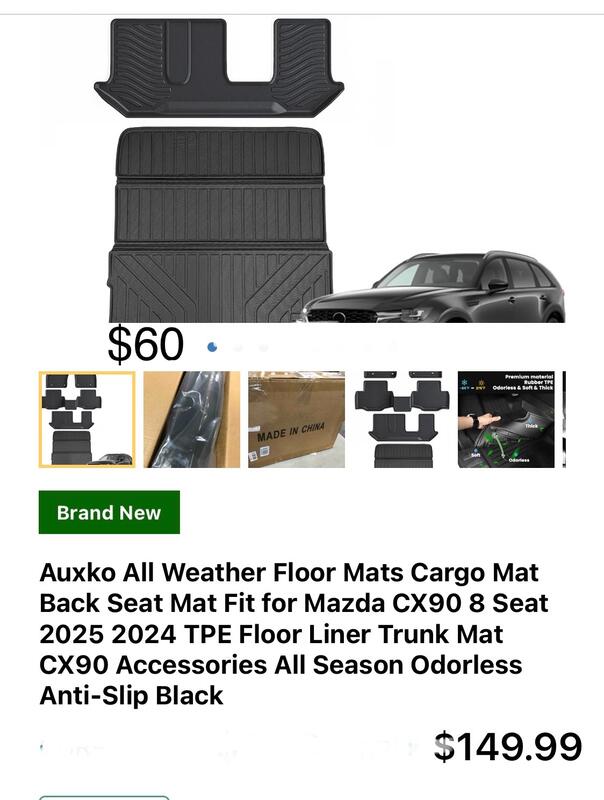Select the first thumbnail of the full mat set
This screenshot has width=604, height=800.
pyautogui.click(x=87, y=419)
